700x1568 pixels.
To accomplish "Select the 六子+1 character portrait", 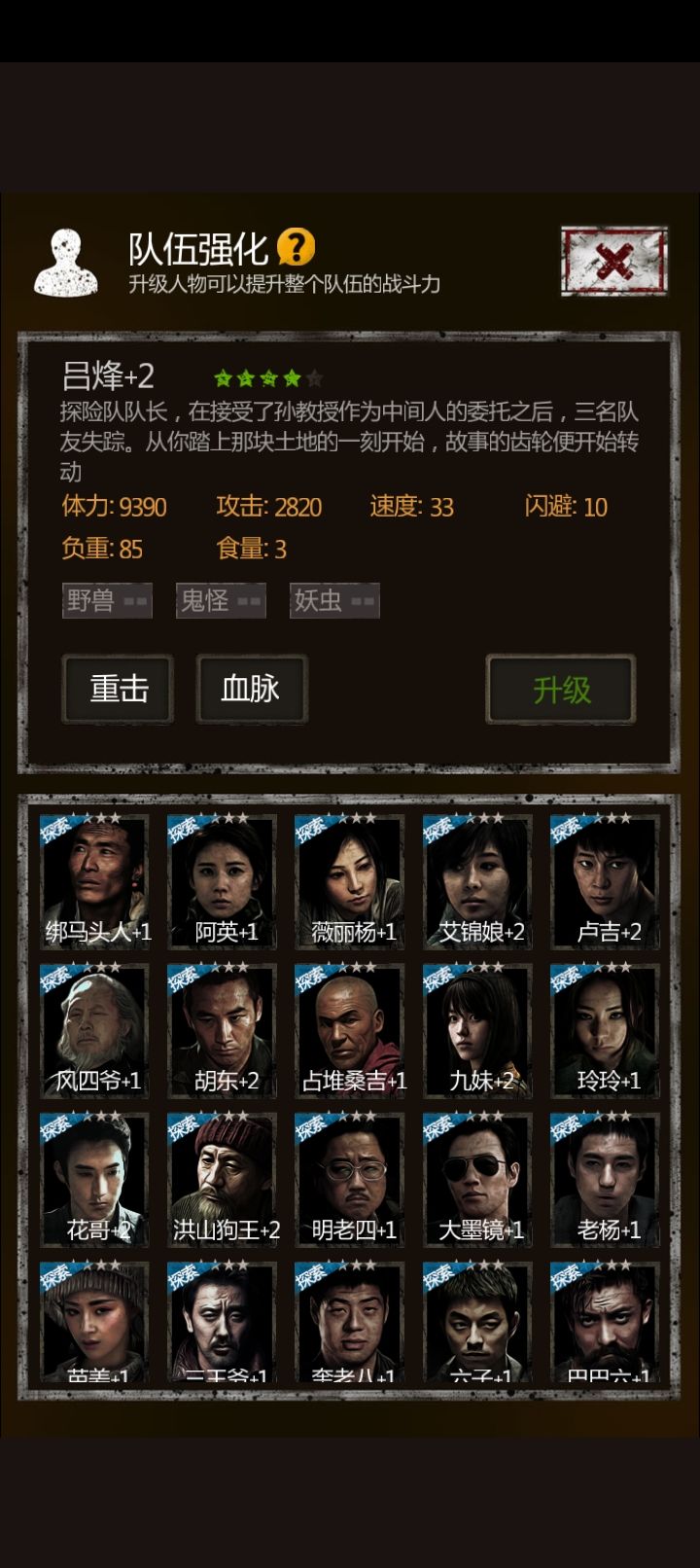I will pyautogui.click(x=475, y=1323).
